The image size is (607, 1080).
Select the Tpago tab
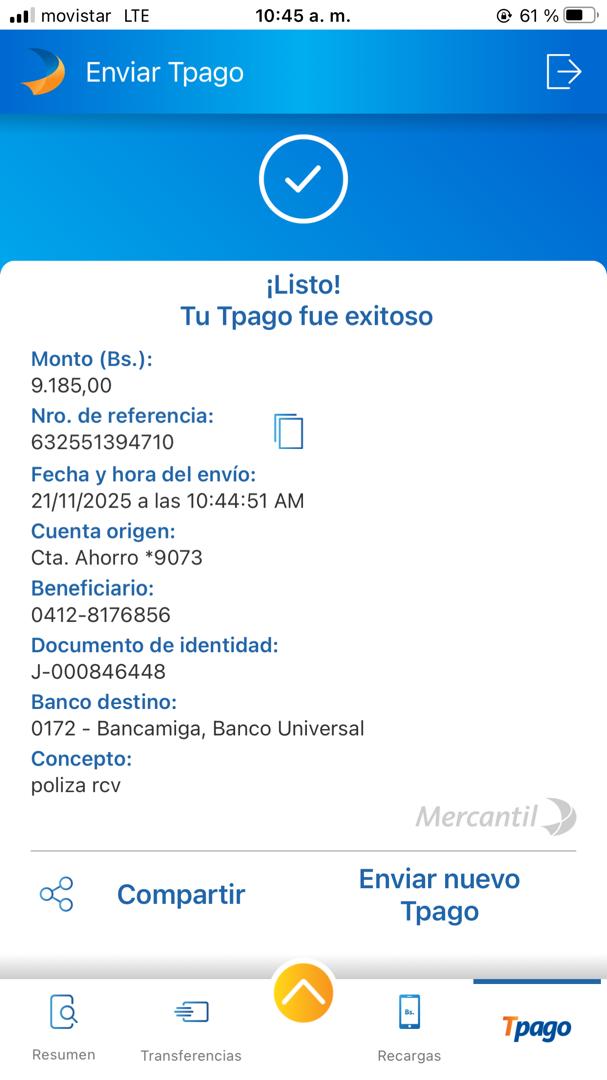[536, 1027]
